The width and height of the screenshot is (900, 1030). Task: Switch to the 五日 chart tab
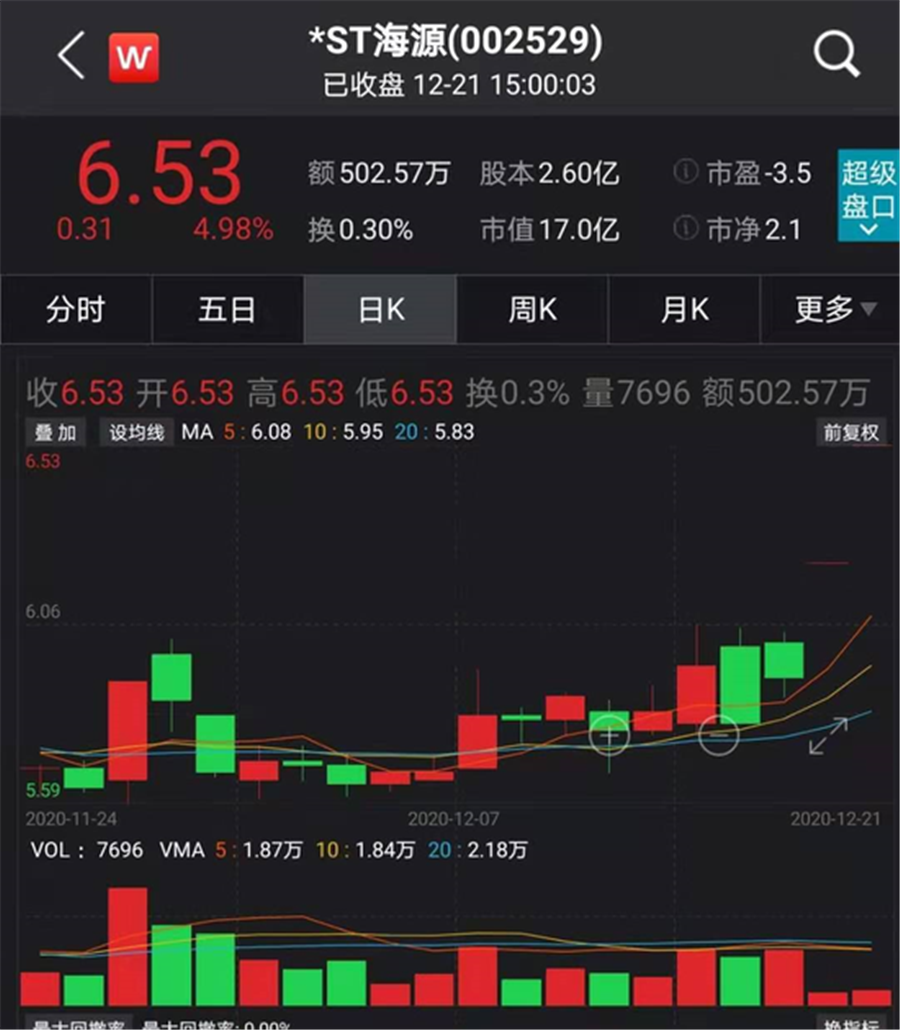tap(227, 310)
